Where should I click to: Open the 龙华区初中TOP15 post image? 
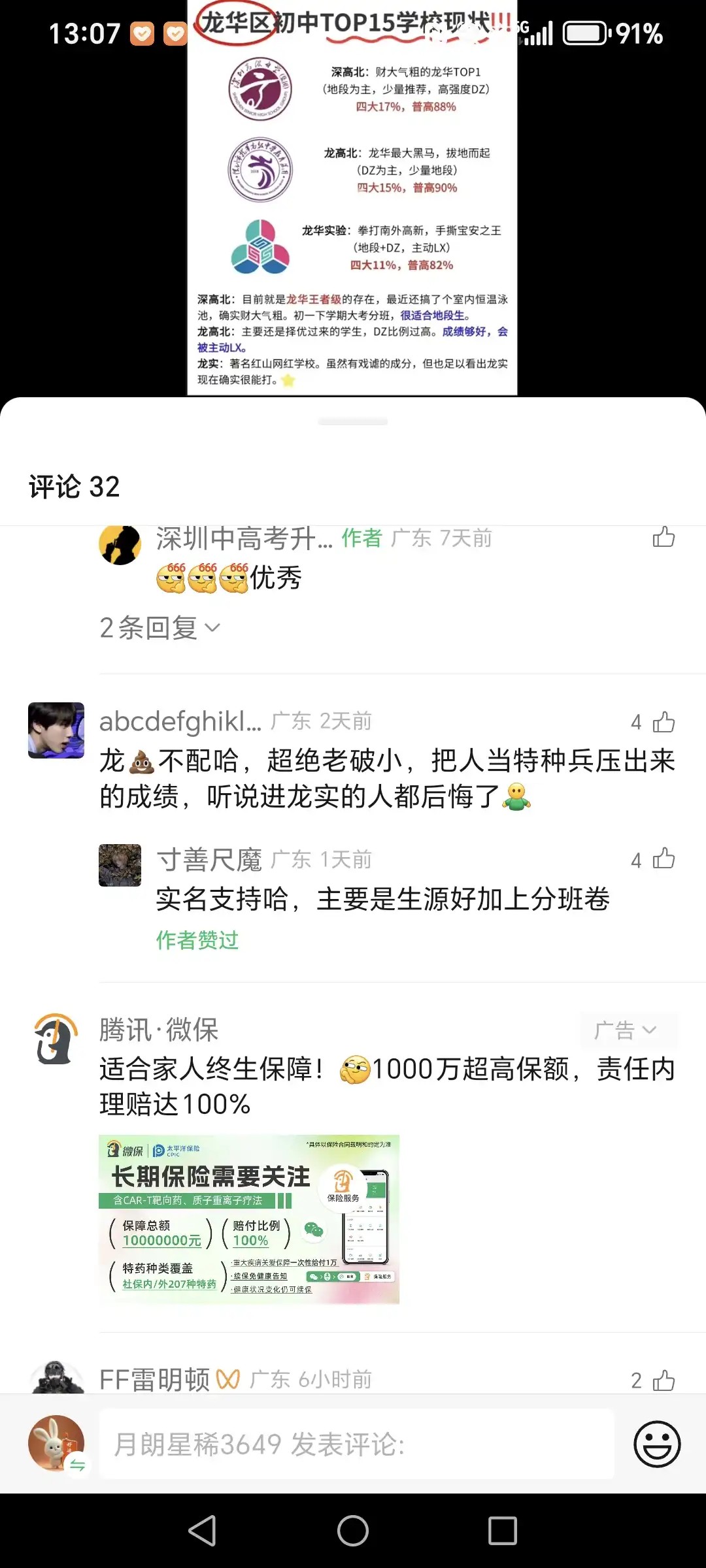click(x=352, y=196)
